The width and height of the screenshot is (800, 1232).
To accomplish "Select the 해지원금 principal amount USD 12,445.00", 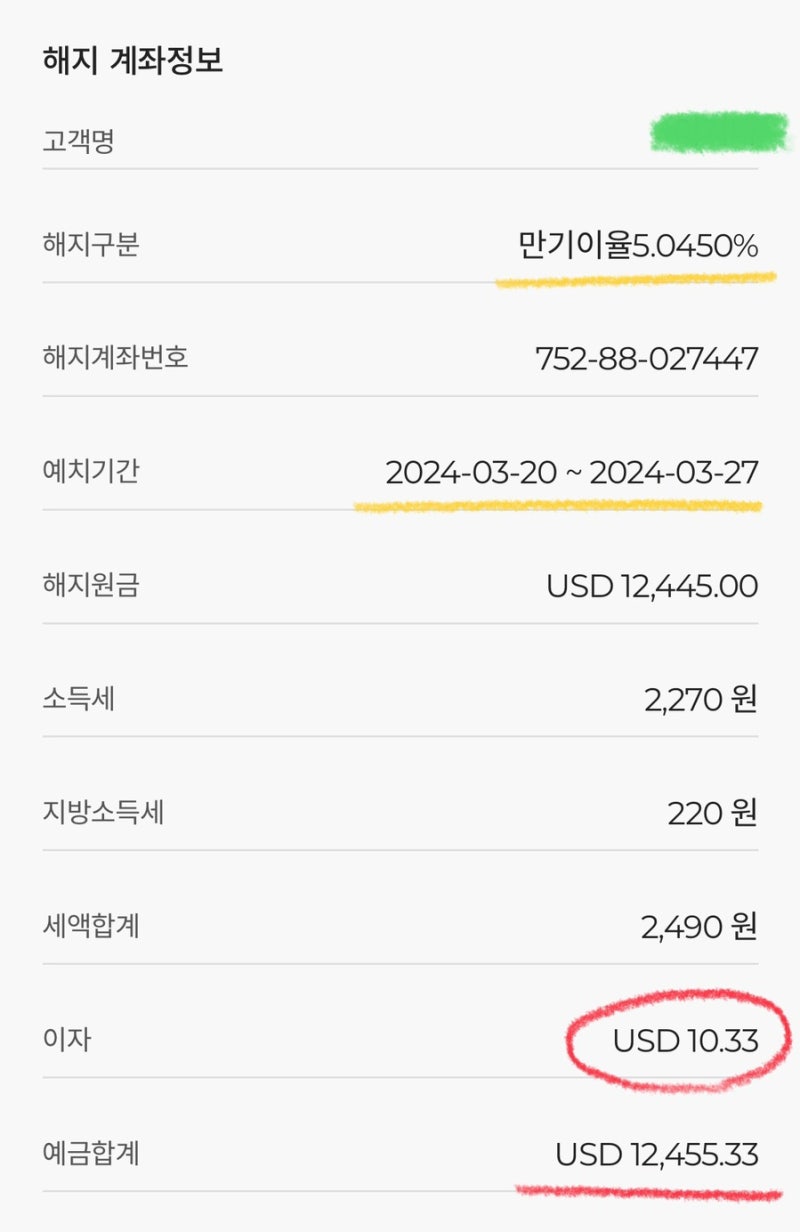I will point(652,587).
